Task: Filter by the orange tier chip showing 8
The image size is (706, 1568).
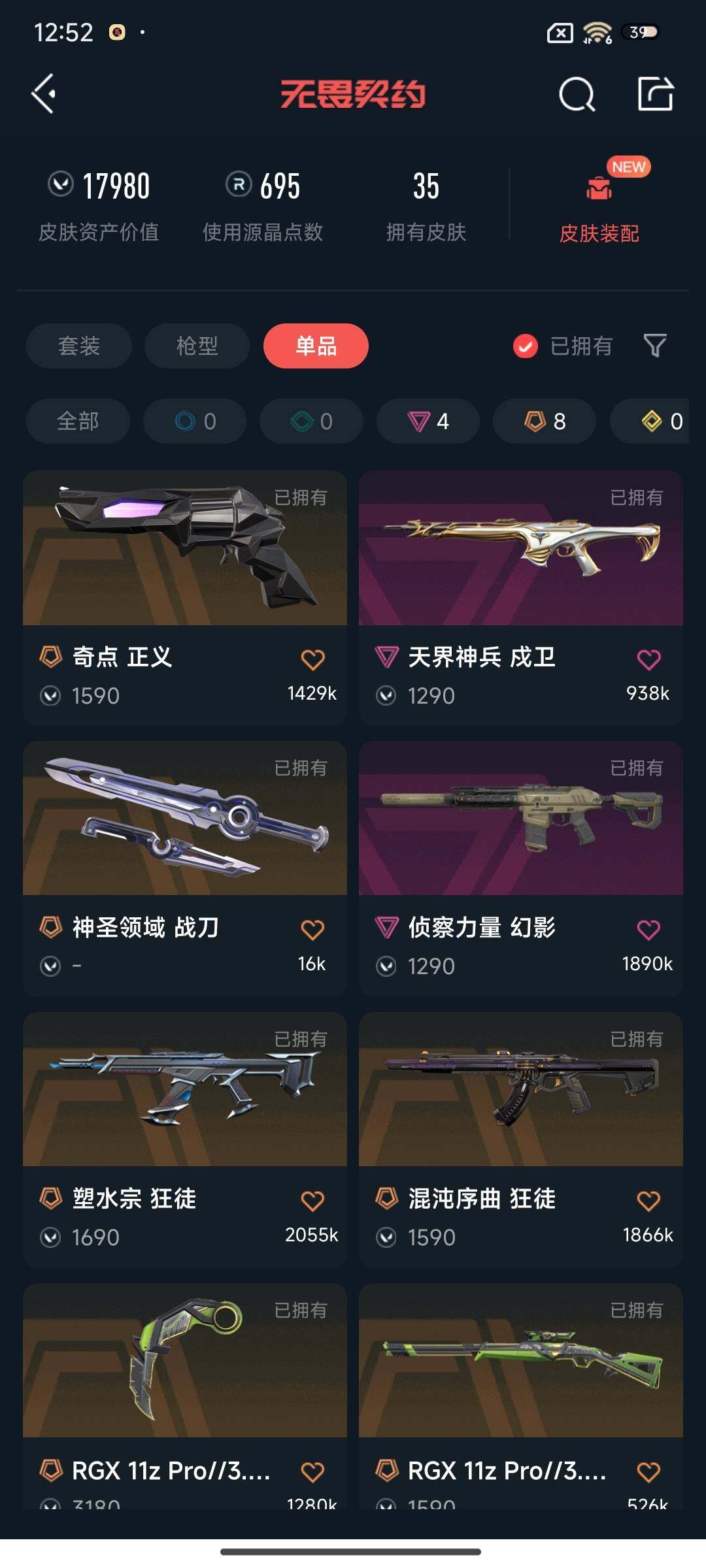Action: [545, 421]
